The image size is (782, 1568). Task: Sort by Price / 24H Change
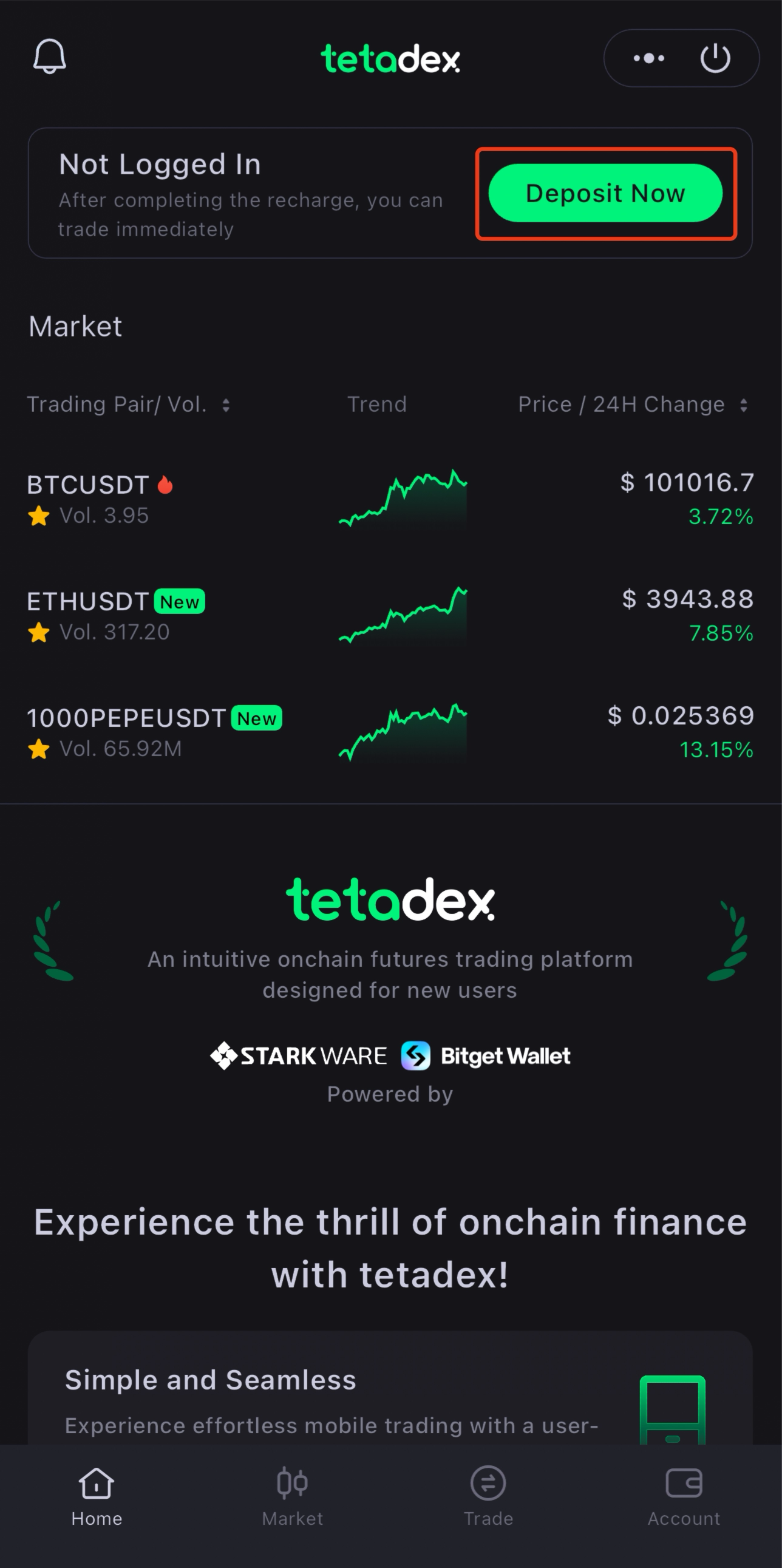632,405
